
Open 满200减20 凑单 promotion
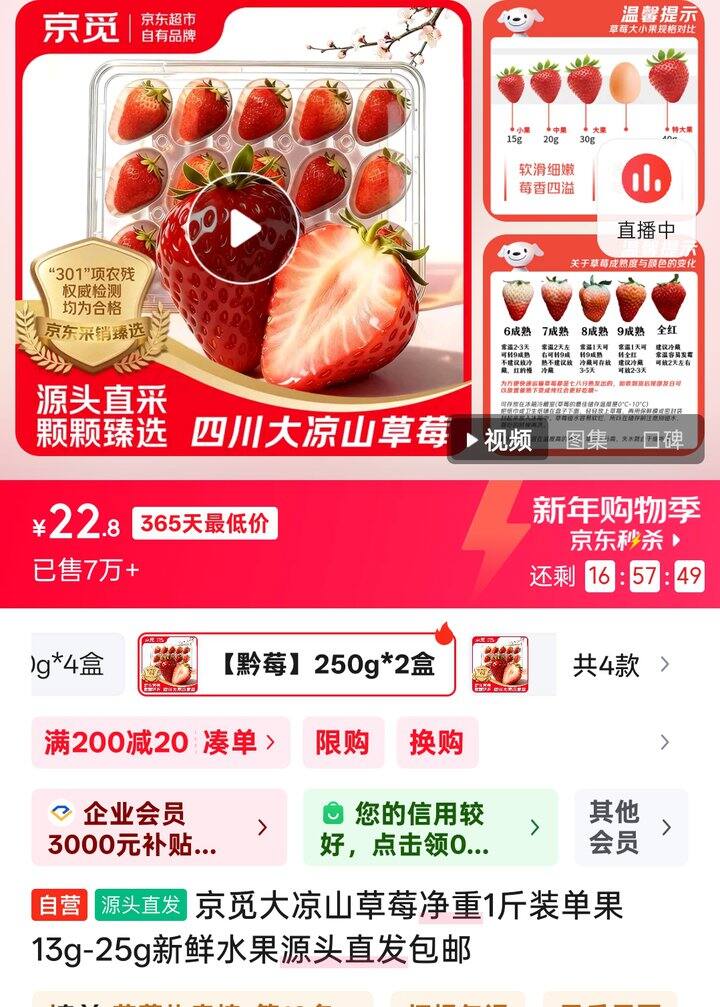coord(160,743)
